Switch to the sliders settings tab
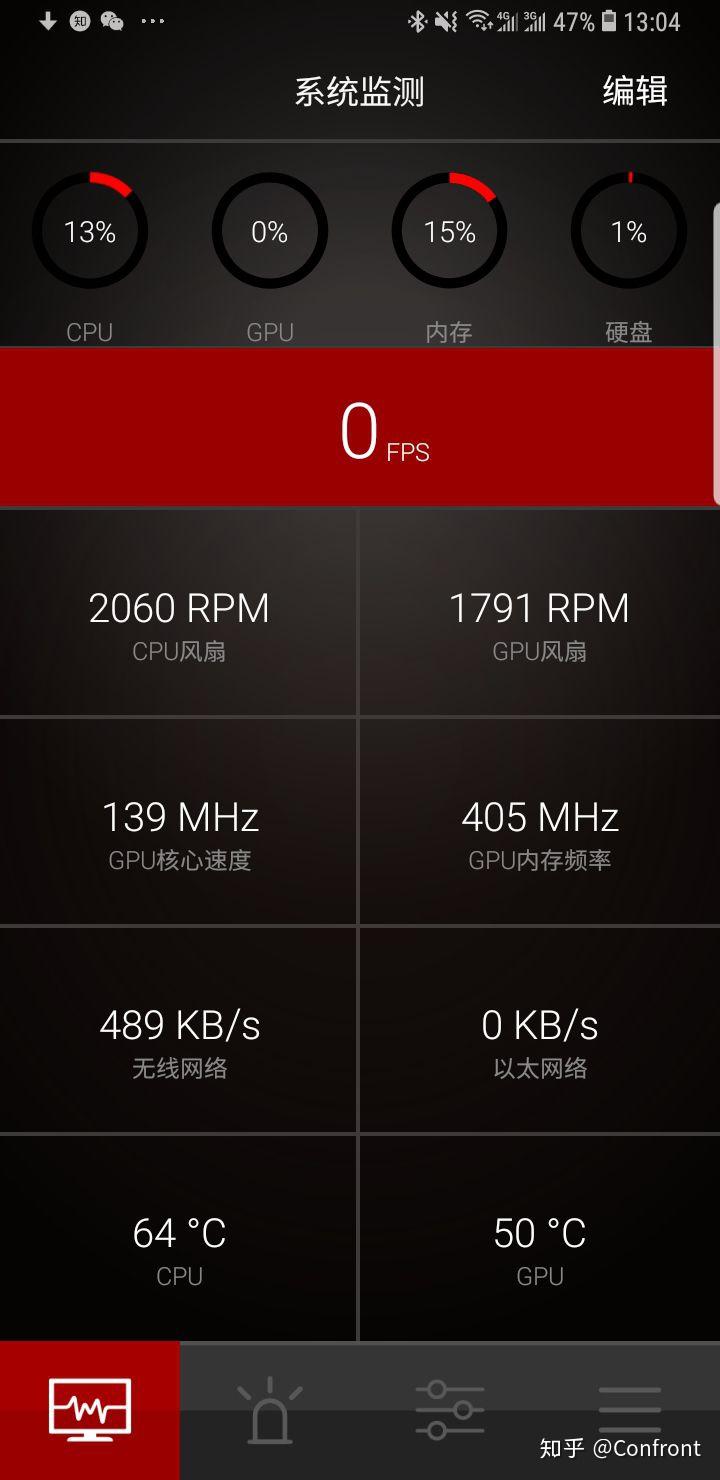The height and width of the screenshot is (1480, 720). [x=450, y=1410]
